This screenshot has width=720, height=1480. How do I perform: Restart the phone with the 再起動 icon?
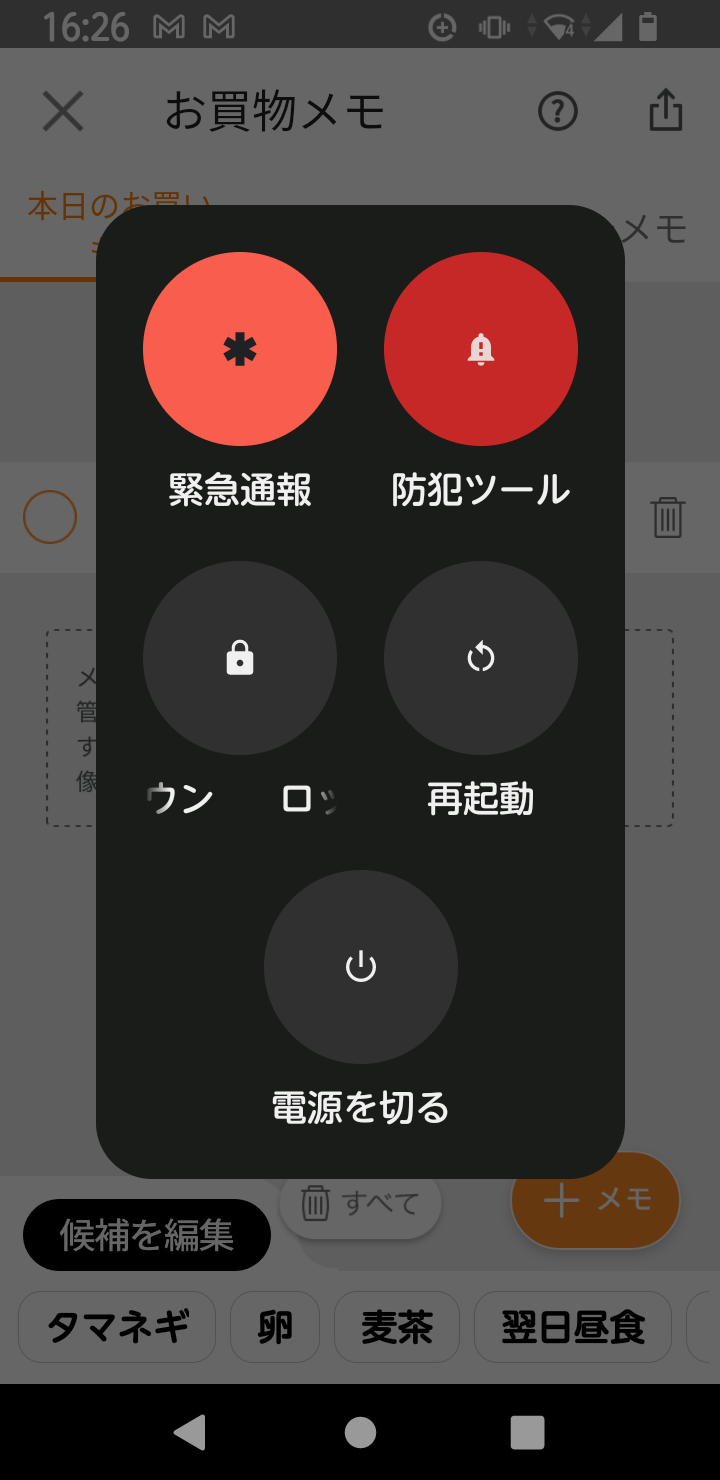pyautogui.click(x=480, y=658)
